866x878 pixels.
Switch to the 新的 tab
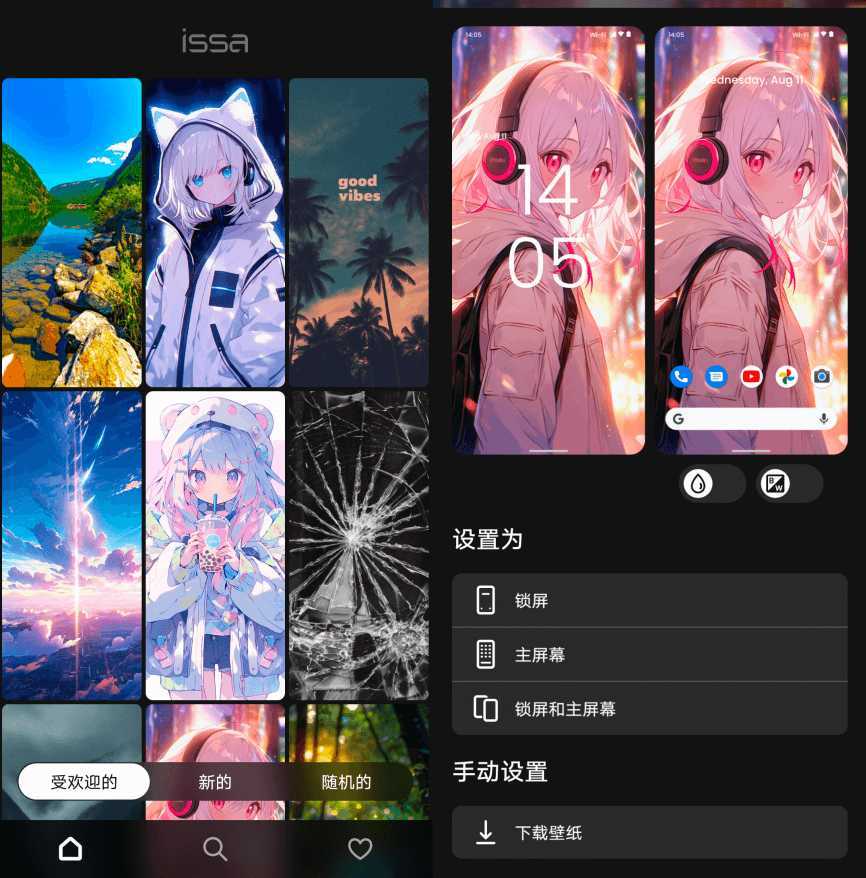pos(215,782)
